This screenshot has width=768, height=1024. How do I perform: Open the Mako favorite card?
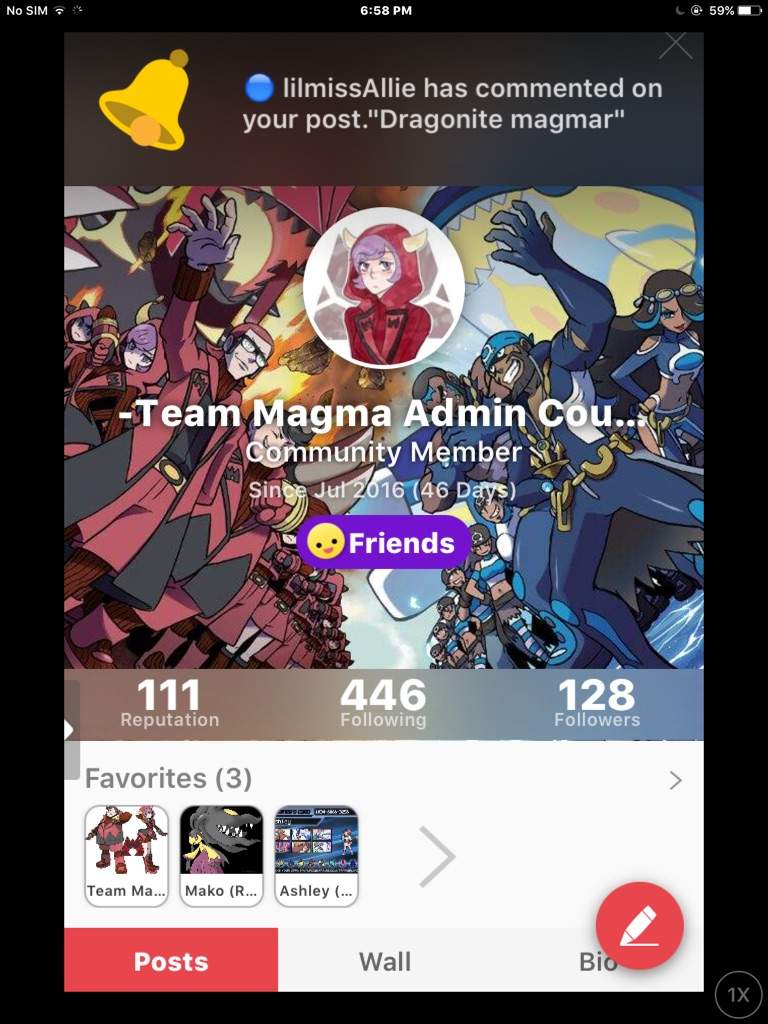click(221, 856)
